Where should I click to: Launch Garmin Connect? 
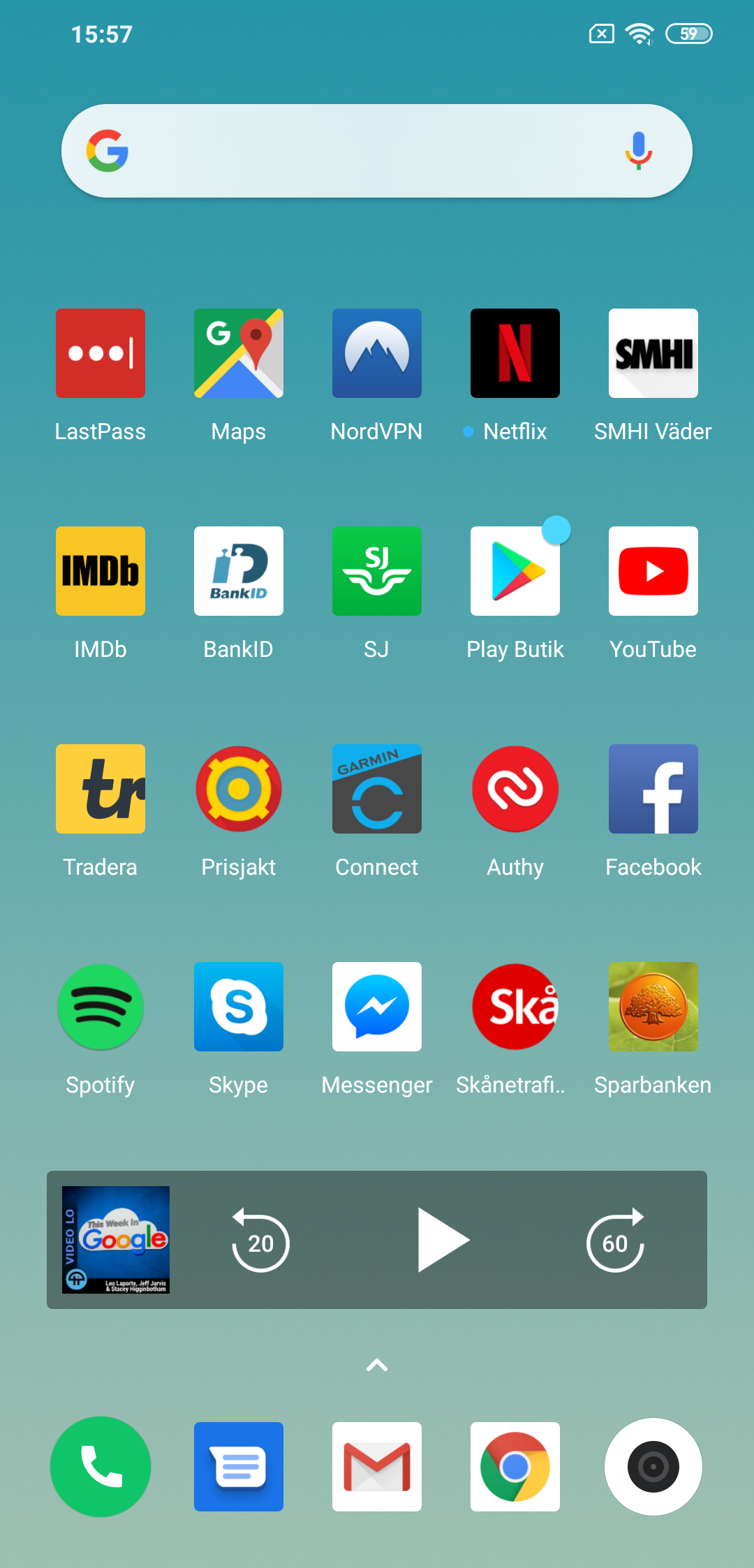pyautogui.click(x=377, y=789)
